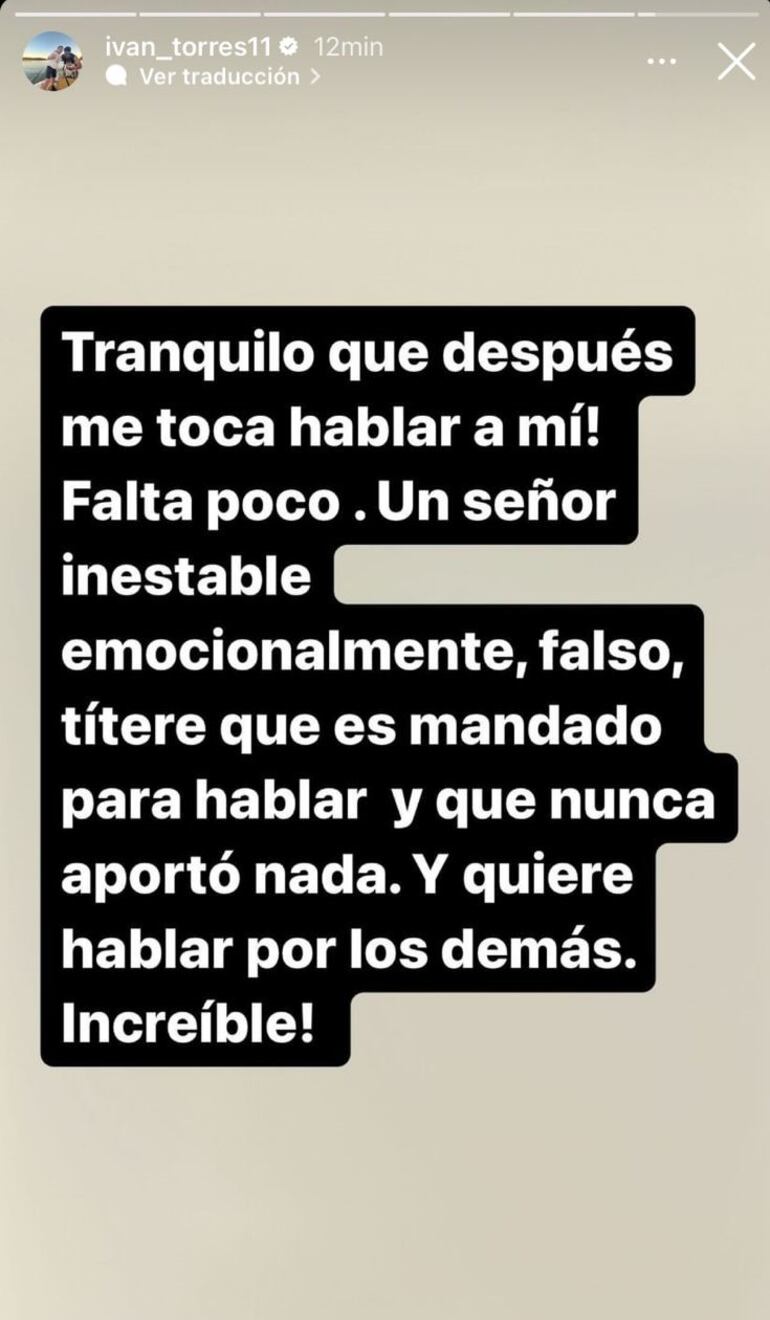Close the story viewer
Screen dimensions: 770x1320
736,61
